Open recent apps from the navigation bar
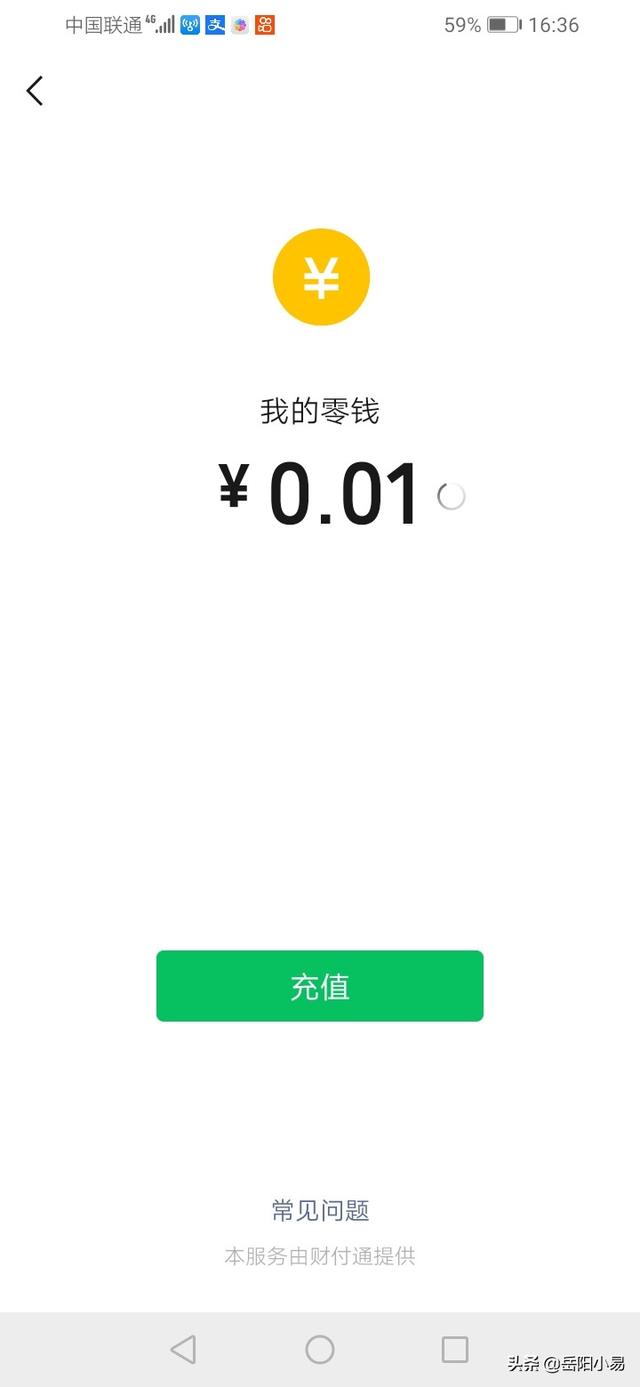 click(455, 1349)
